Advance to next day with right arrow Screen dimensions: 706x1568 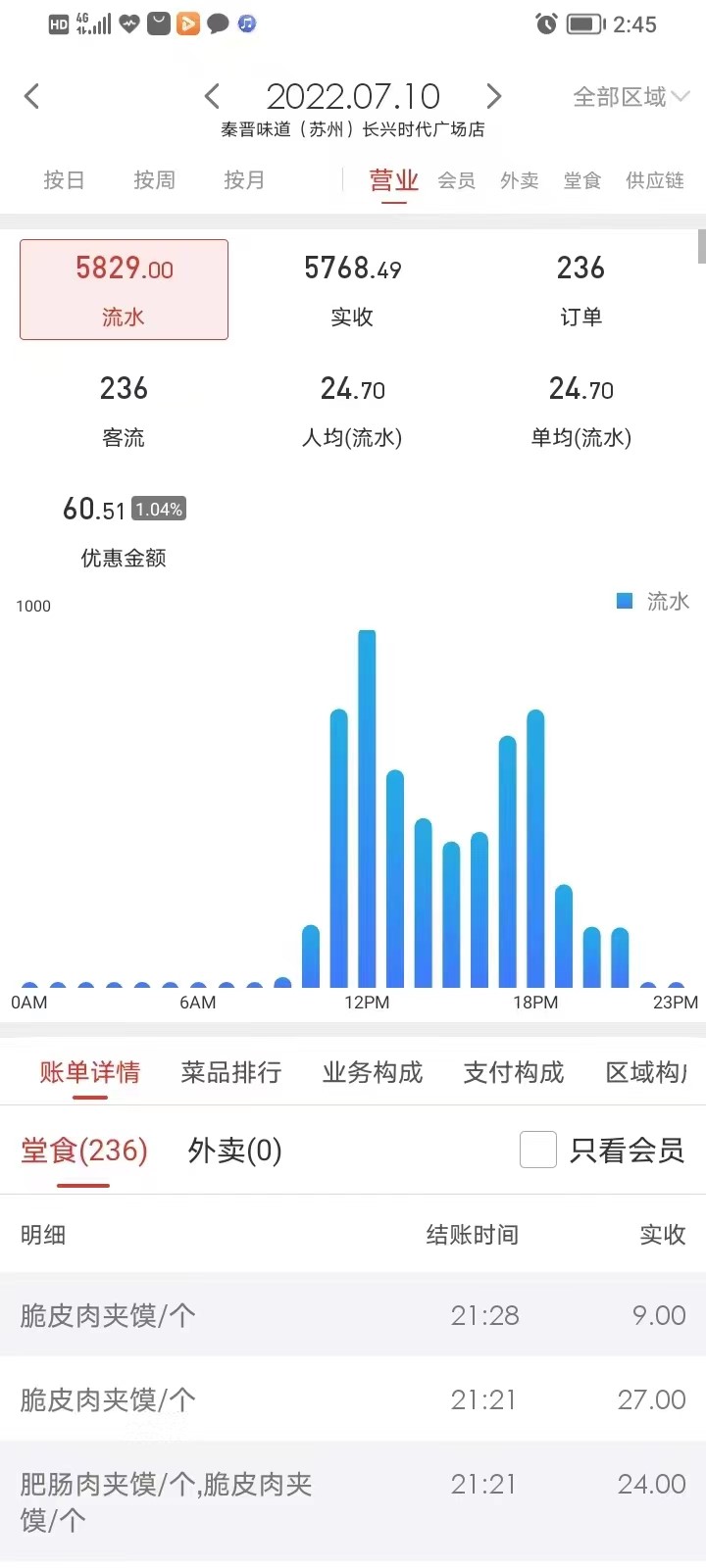(x=494, y=95)
